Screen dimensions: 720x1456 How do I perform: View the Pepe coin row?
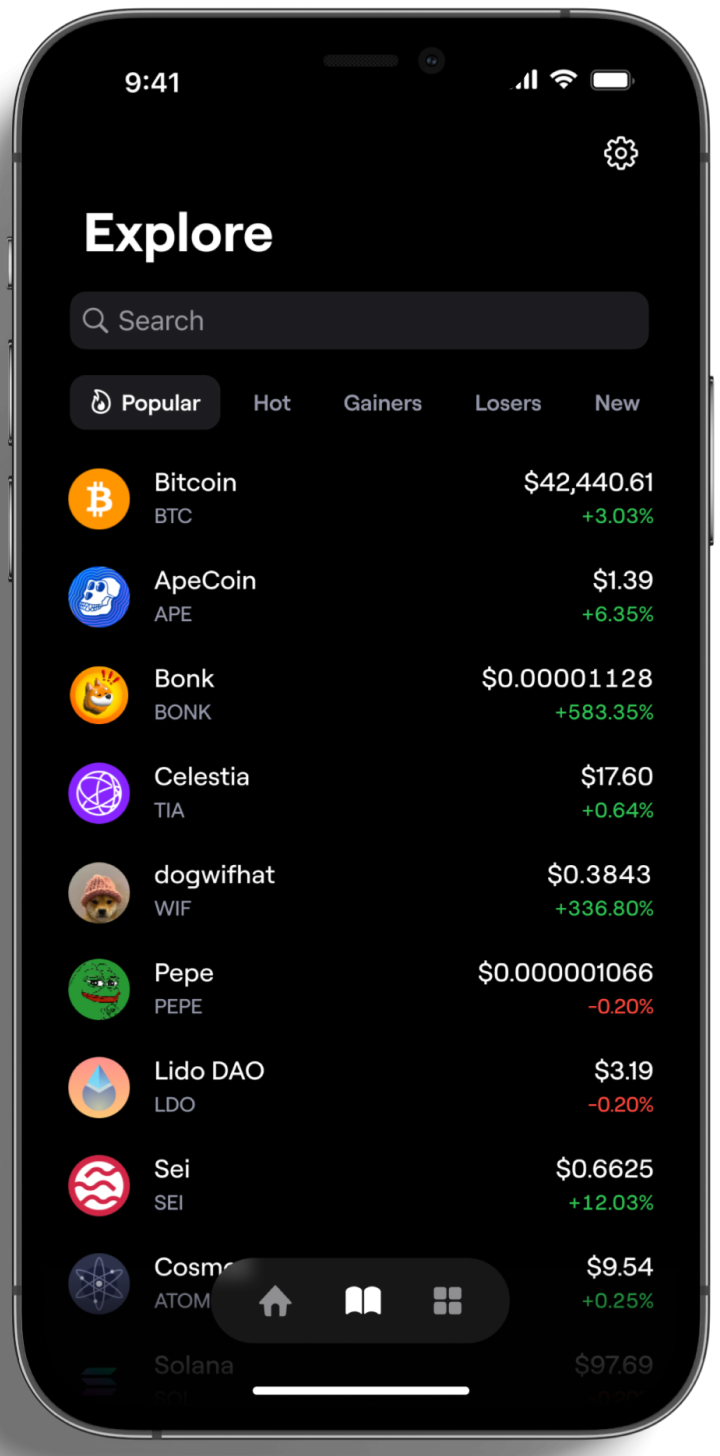360,988
